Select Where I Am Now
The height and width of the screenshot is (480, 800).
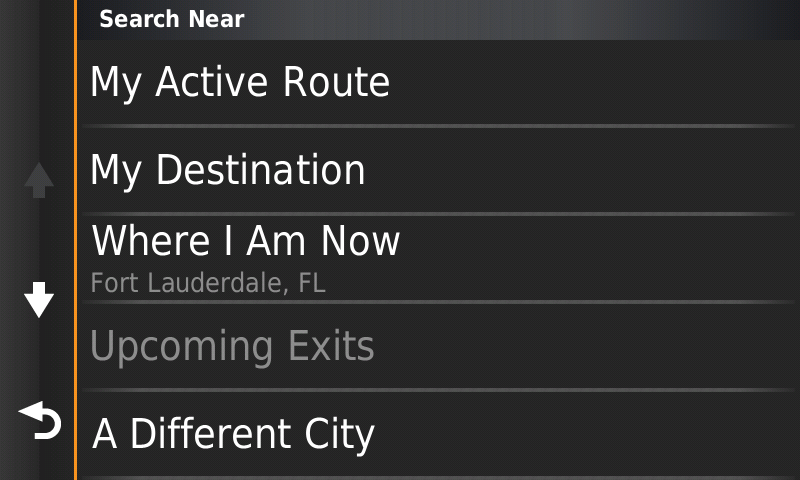(x=245, y=256)
